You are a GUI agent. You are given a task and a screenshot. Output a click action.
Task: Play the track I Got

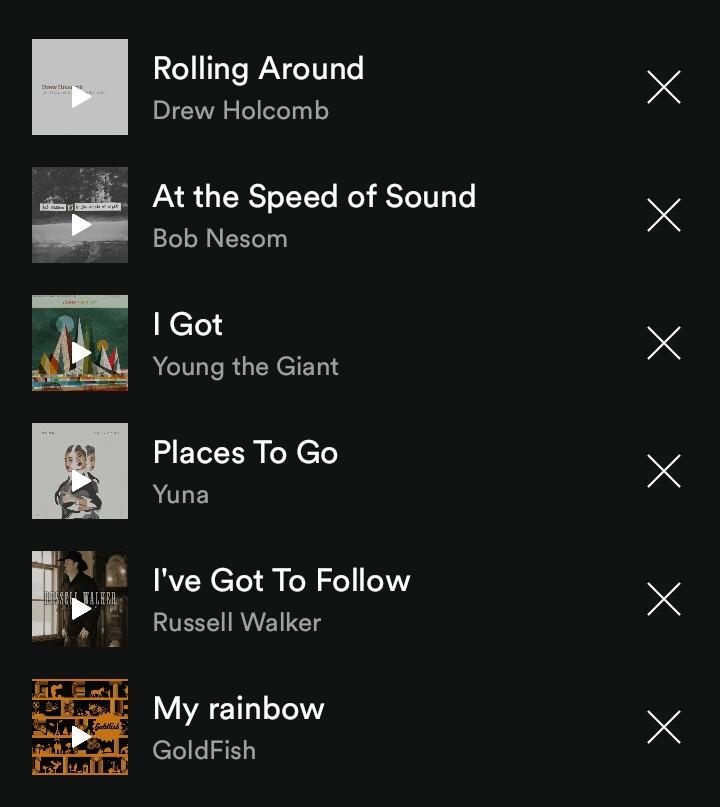(80, 354)
